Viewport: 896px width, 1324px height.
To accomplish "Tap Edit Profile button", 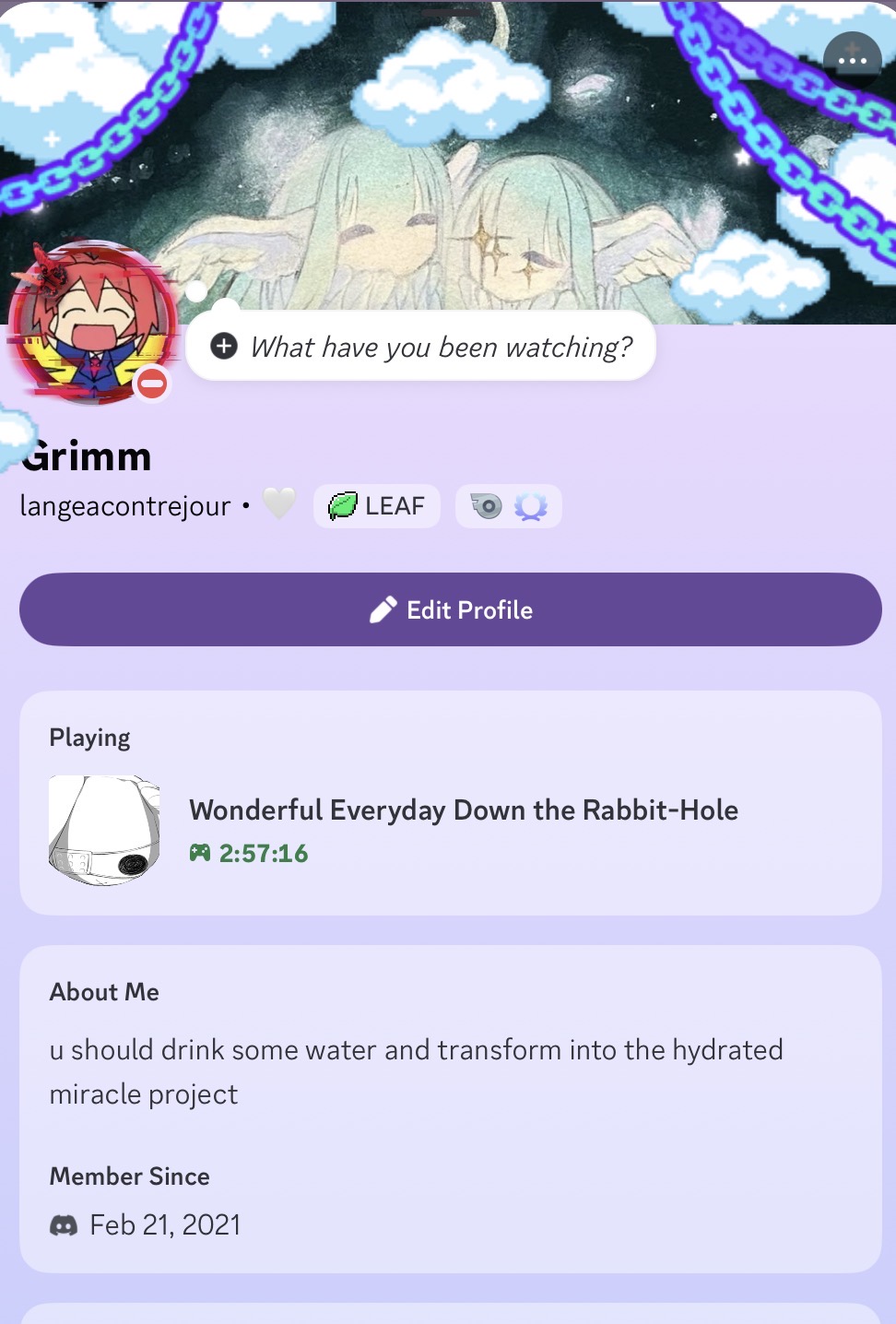I will click(x=451, y=609).
